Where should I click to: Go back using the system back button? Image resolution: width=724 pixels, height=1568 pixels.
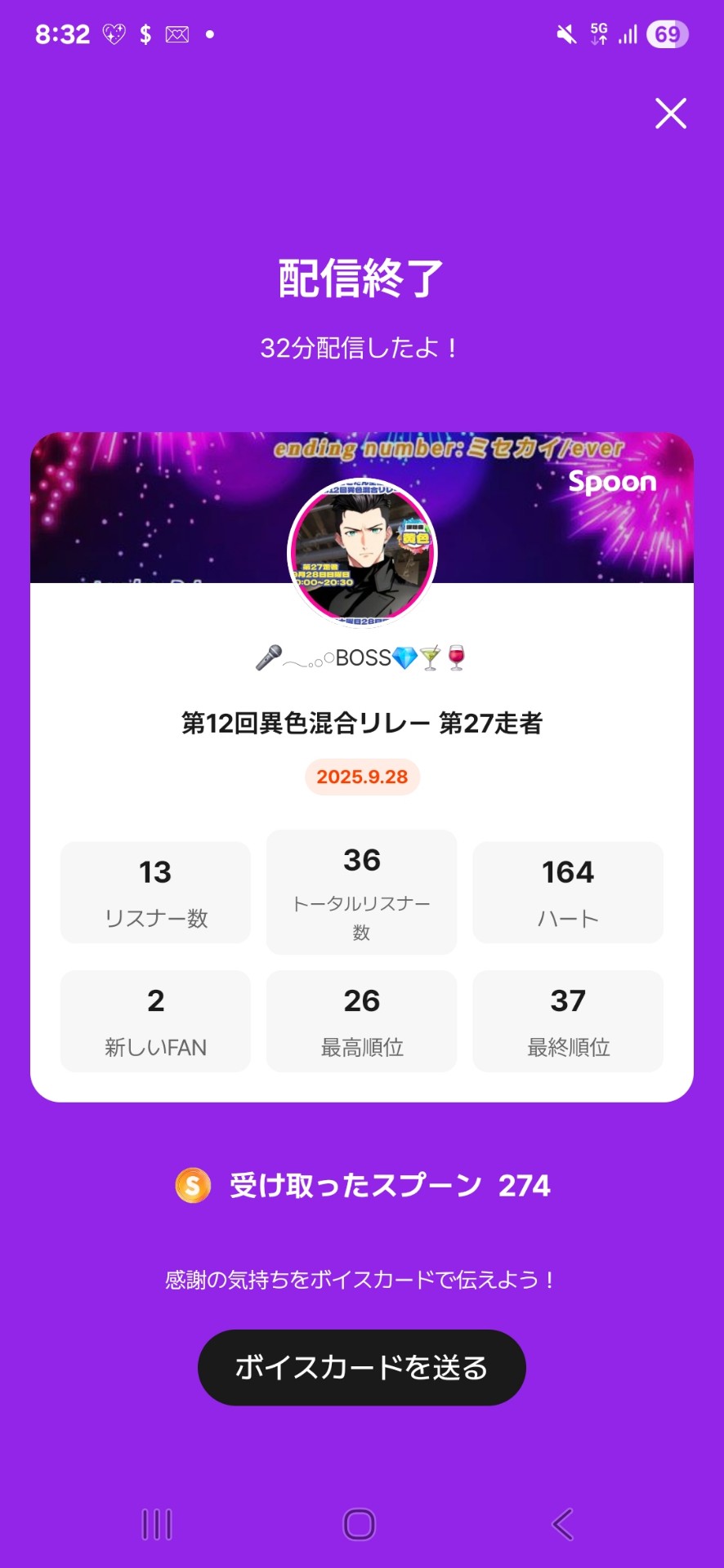point(563,1524)
